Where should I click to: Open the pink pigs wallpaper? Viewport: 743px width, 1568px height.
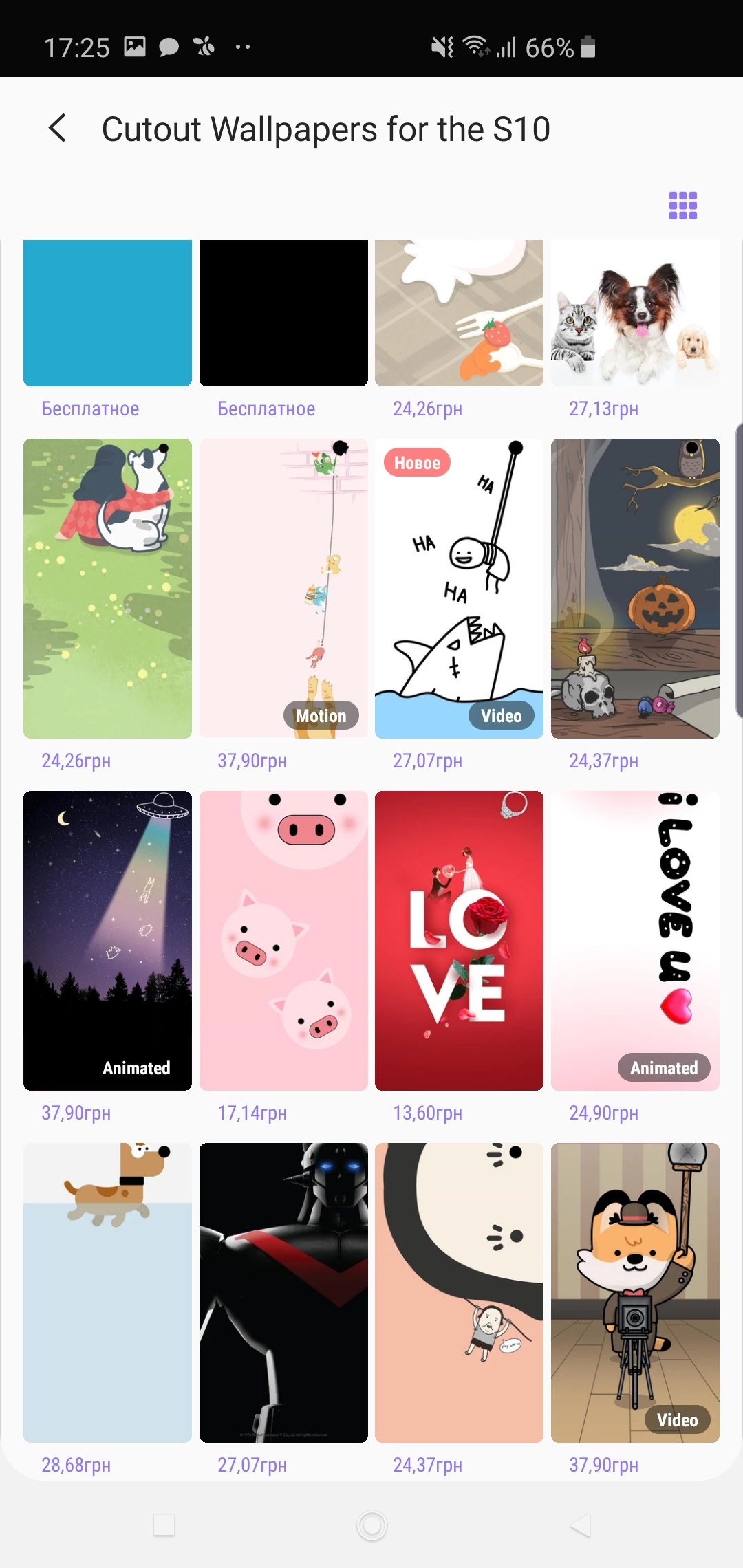point(283,941)
